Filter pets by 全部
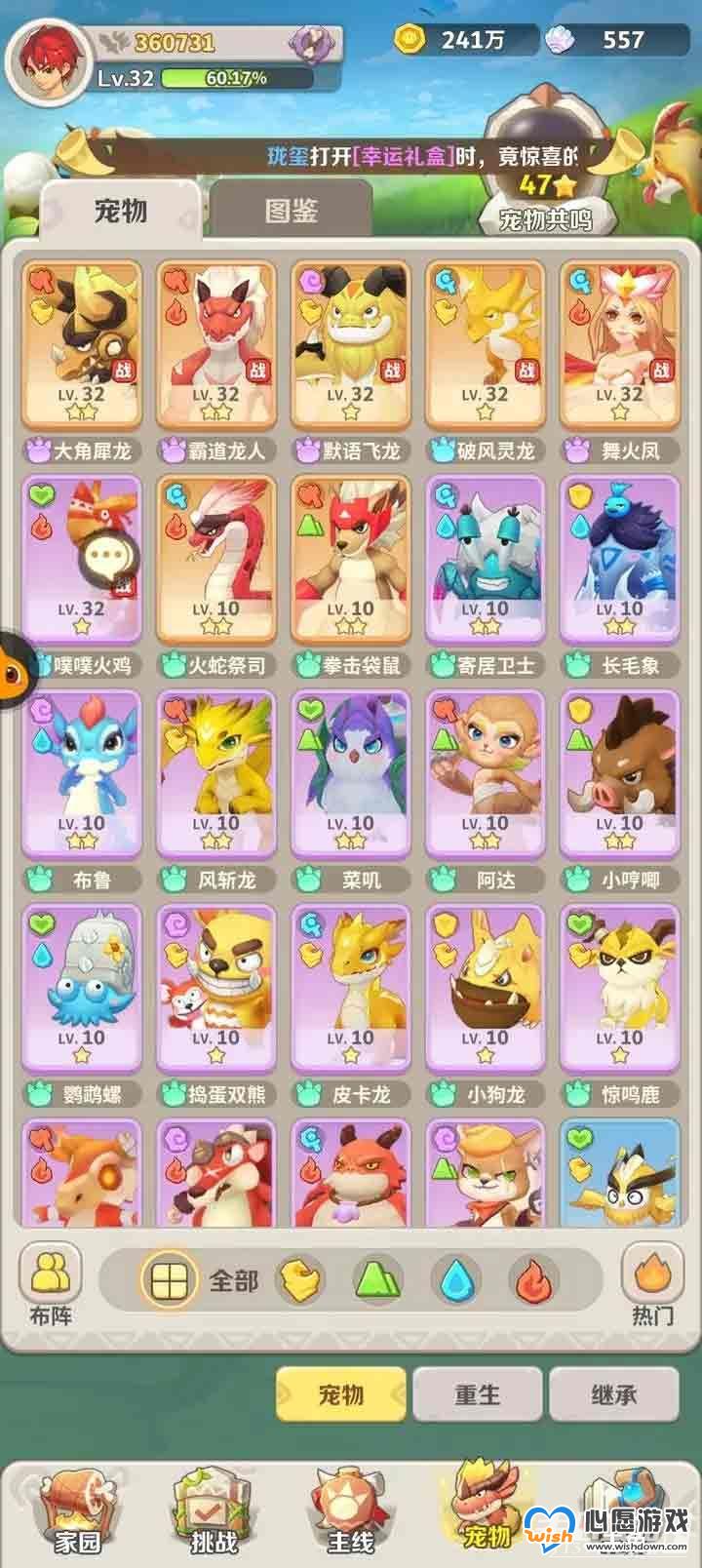The height and width of the screenshot is (1568, 702). 201,1279
